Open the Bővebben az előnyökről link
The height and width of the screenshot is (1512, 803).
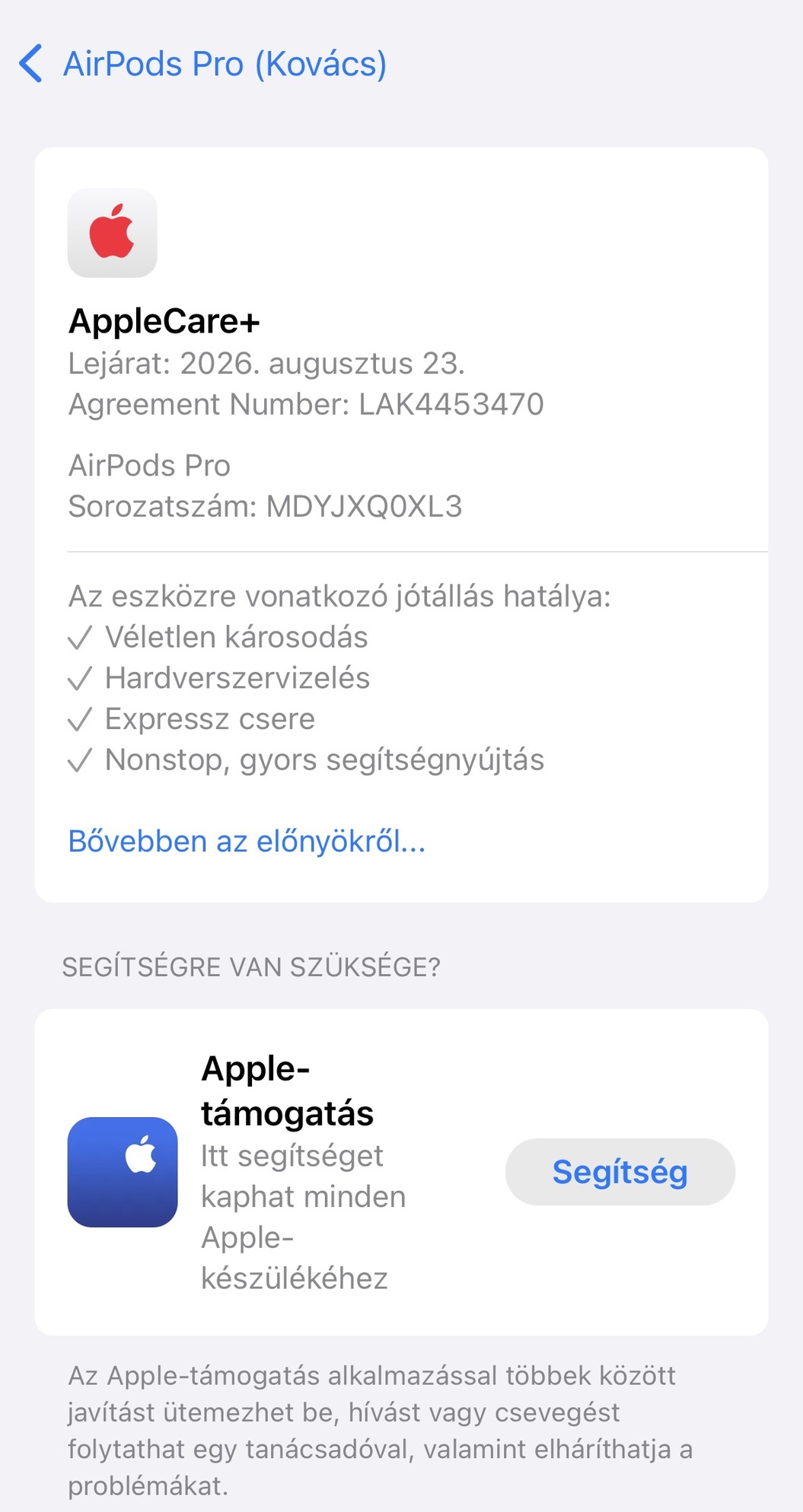pyautogui.click(x=247, y=842)
